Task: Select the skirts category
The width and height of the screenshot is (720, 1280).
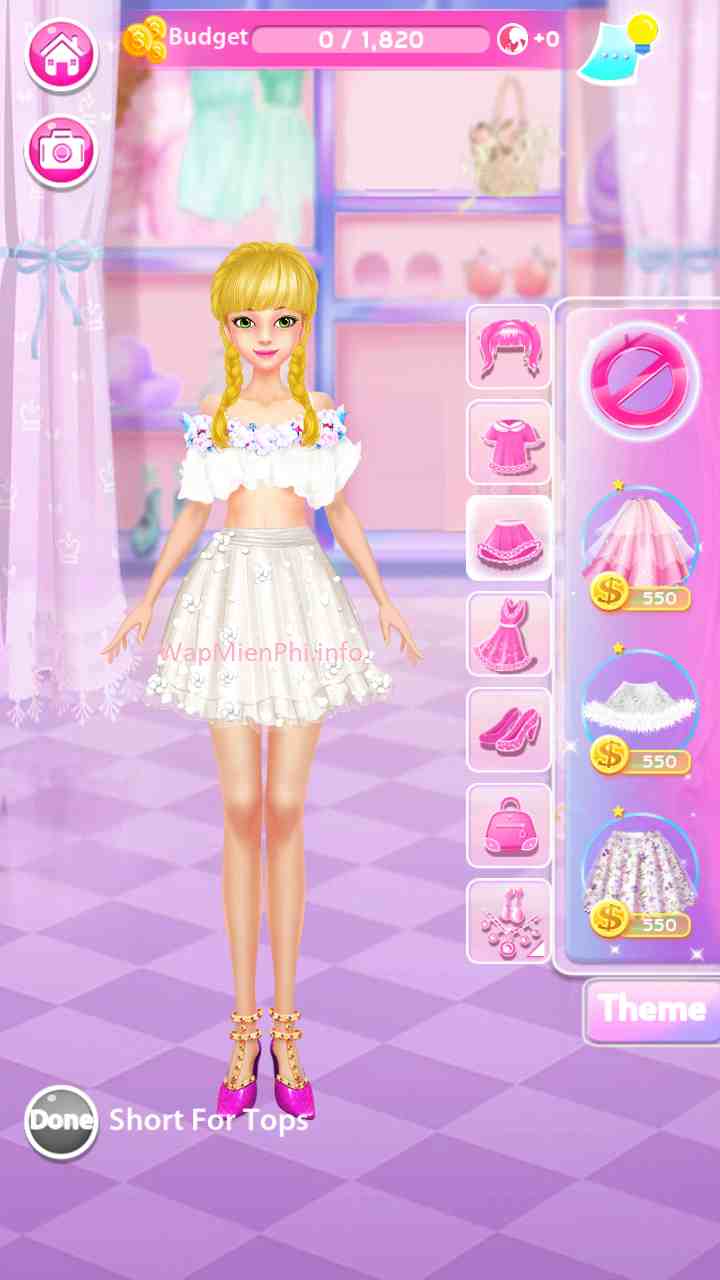Action: (x=508, y=539)
